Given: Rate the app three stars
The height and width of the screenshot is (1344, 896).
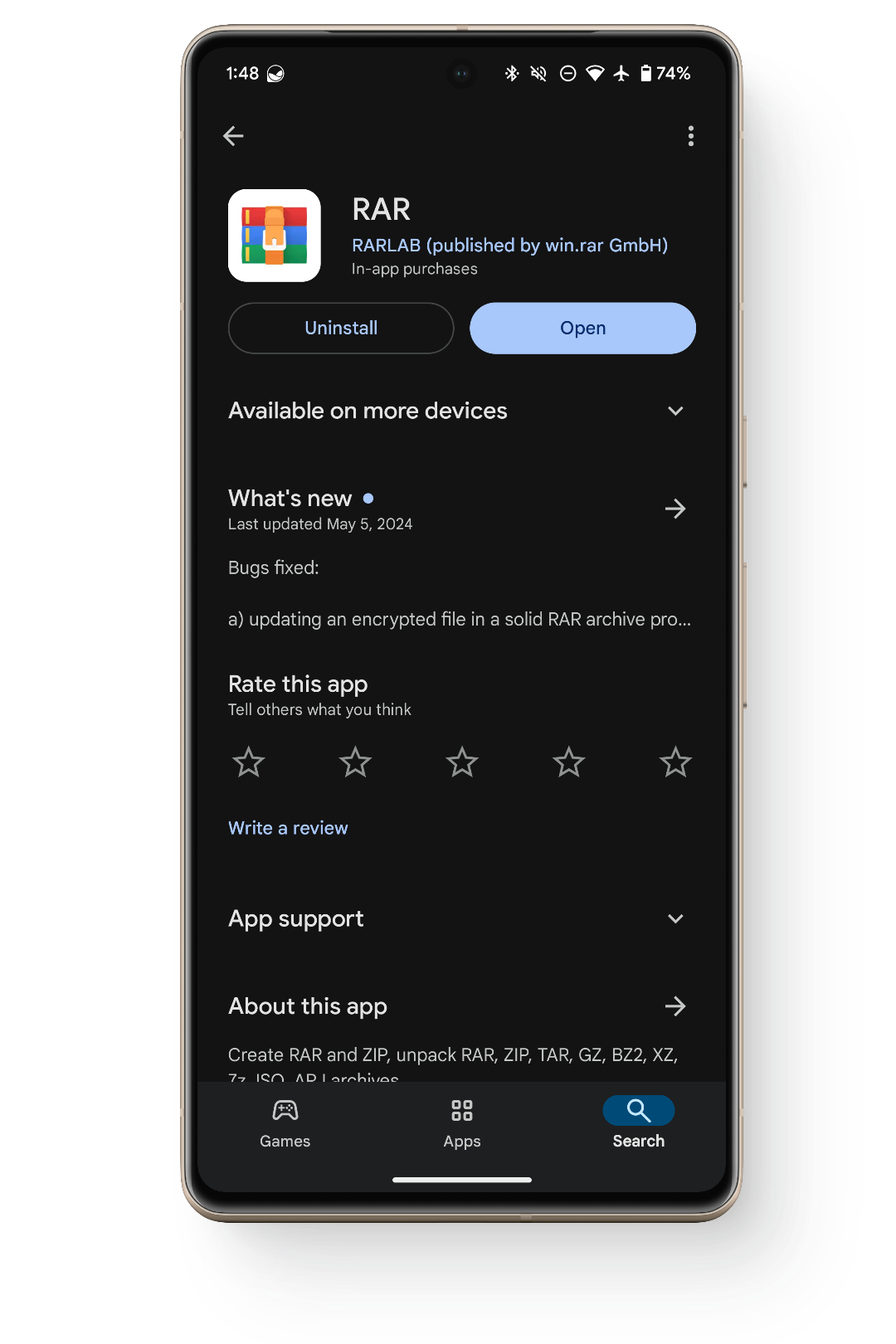Looking at the screenshot, I should click(462, 762).
